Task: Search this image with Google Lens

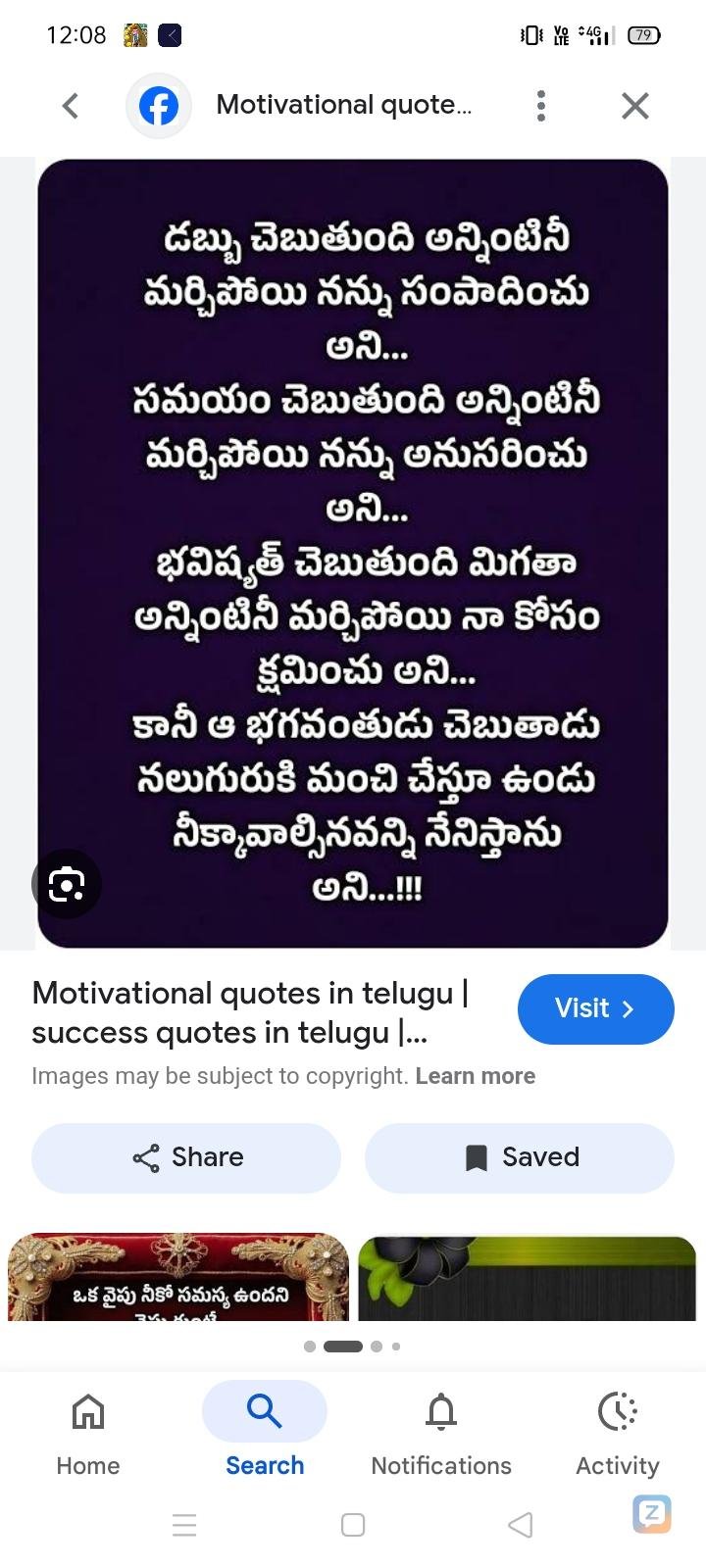Action: [x=67, y=884]
